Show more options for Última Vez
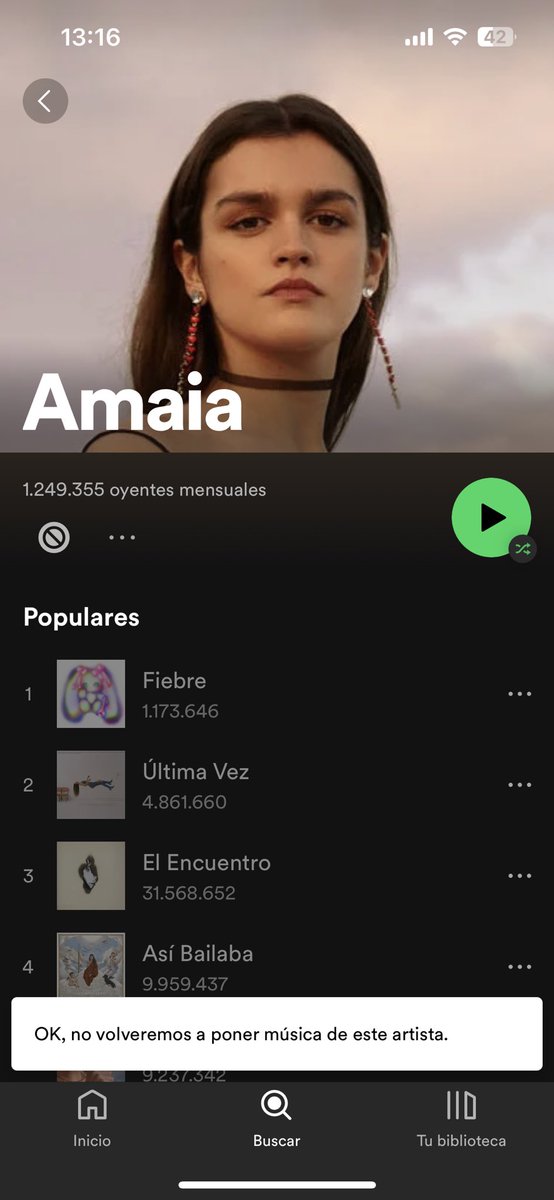 pyautogui.click(x=519, y=785)
